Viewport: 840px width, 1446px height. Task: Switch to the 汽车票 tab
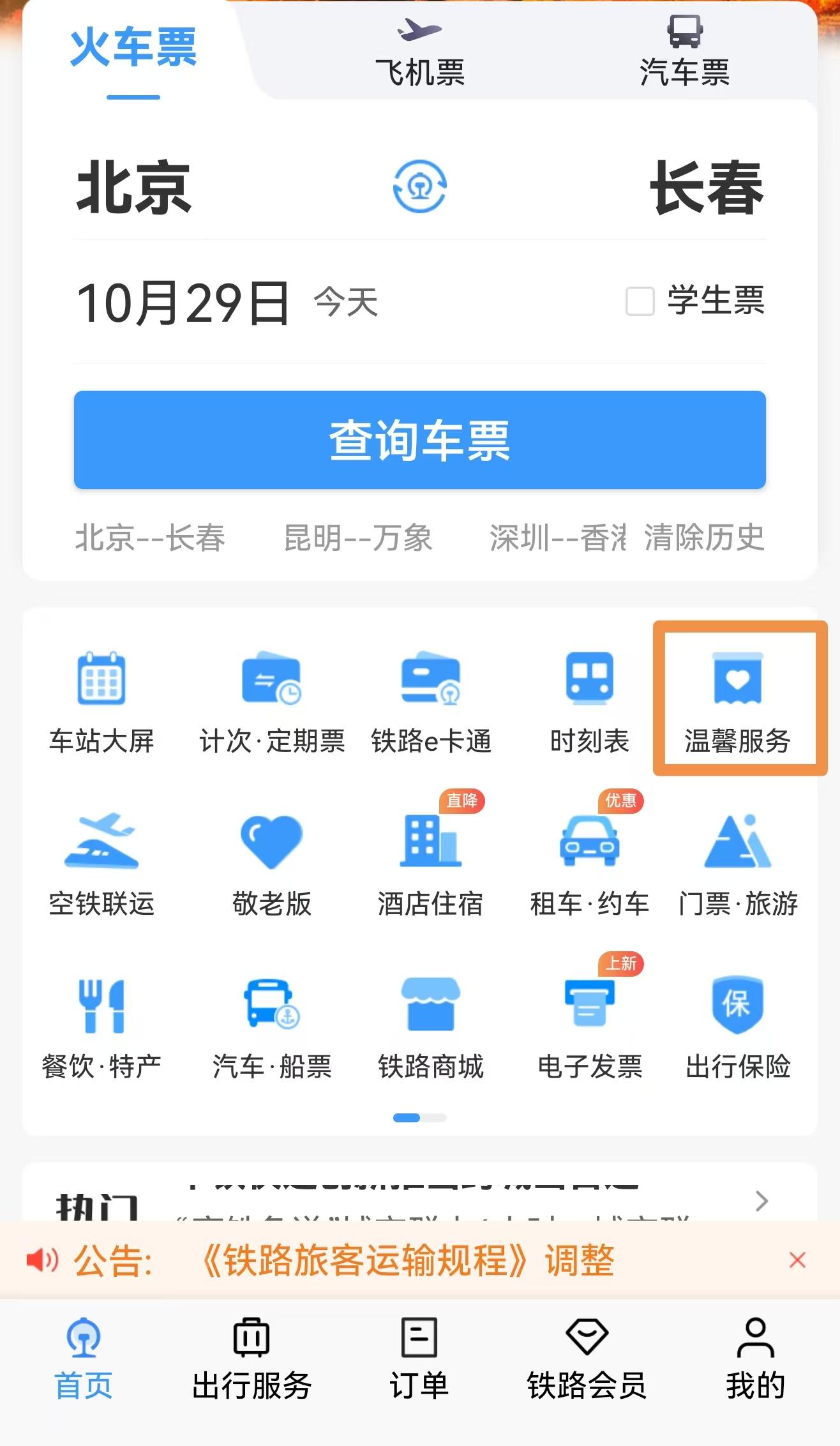pyautogui.click(x=684, y=54)
